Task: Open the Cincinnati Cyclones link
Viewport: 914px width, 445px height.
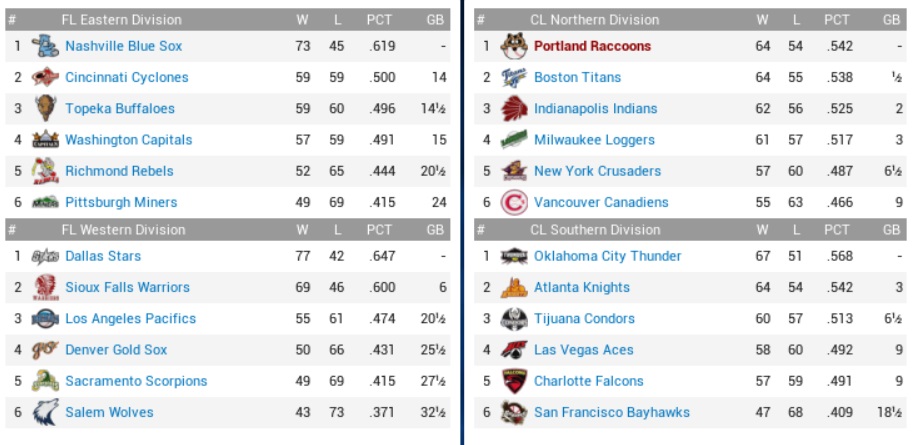Action: (x=126, y=77)
